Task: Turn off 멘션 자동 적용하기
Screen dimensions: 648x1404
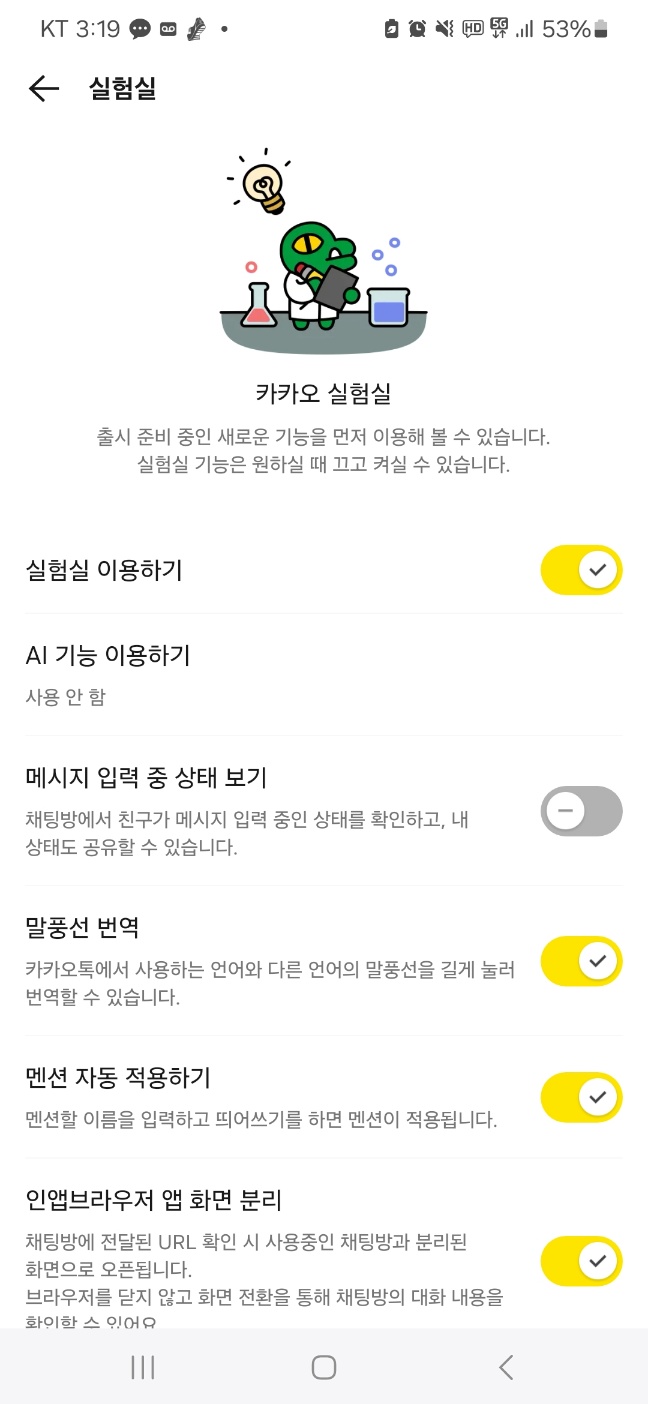Action: point(581,1097)
